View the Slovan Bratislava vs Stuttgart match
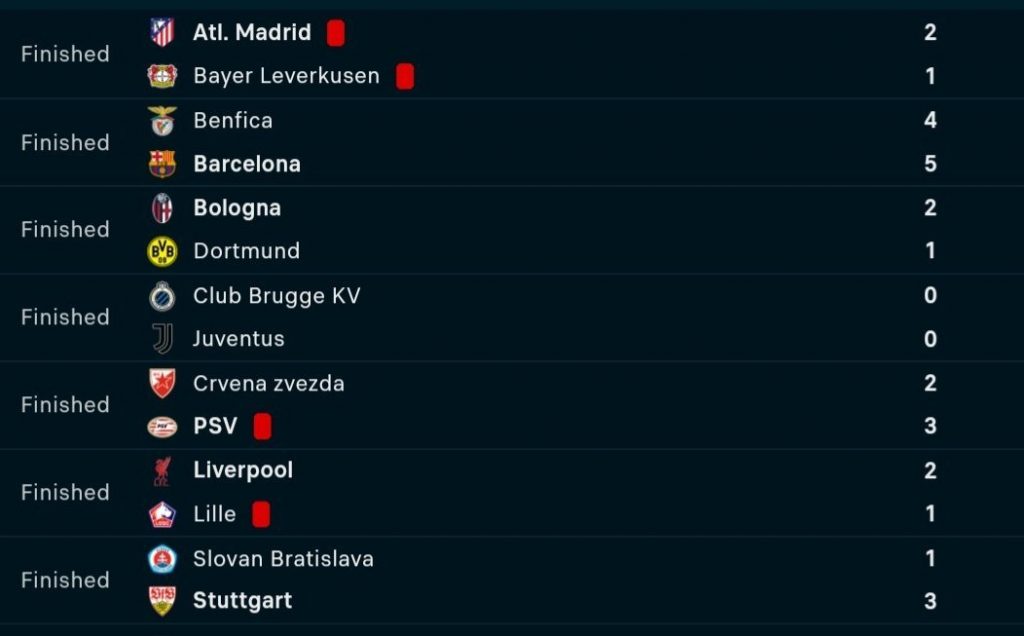This screenshot has height=636, width=1024. (512, 580)
